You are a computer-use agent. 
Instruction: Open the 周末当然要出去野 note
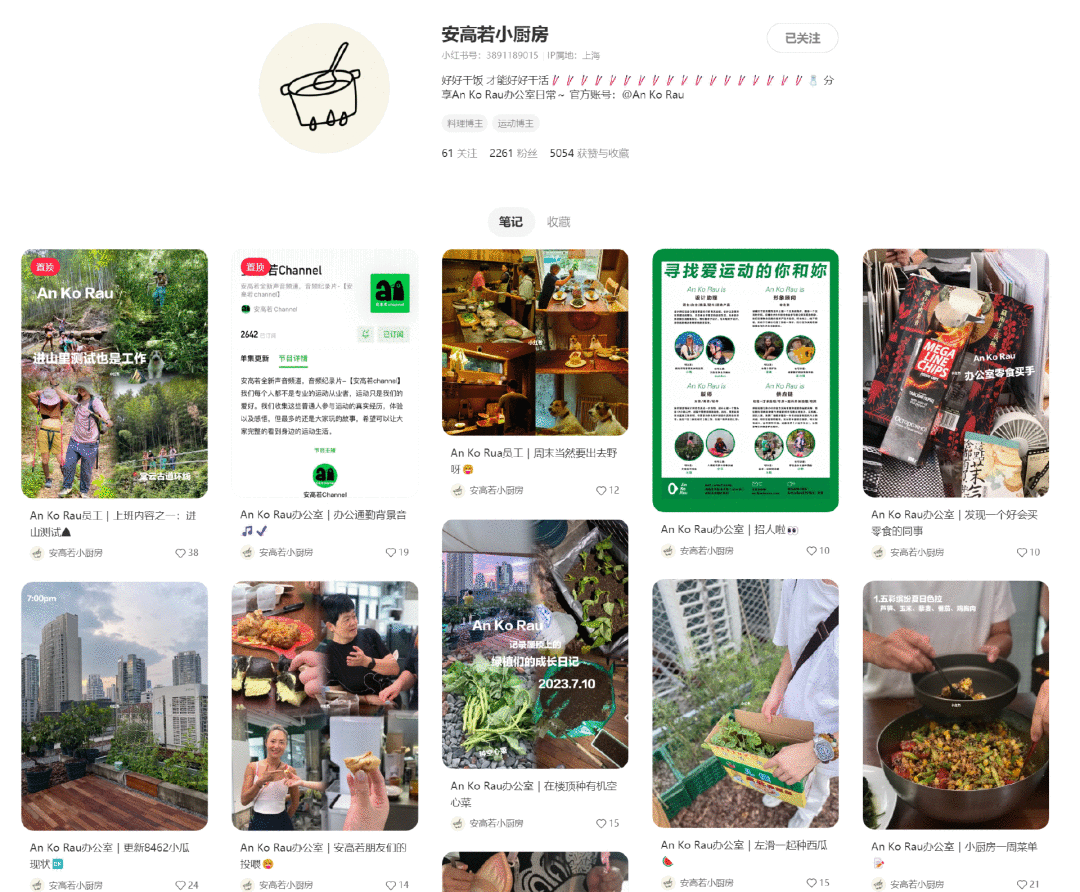point(535,342)
